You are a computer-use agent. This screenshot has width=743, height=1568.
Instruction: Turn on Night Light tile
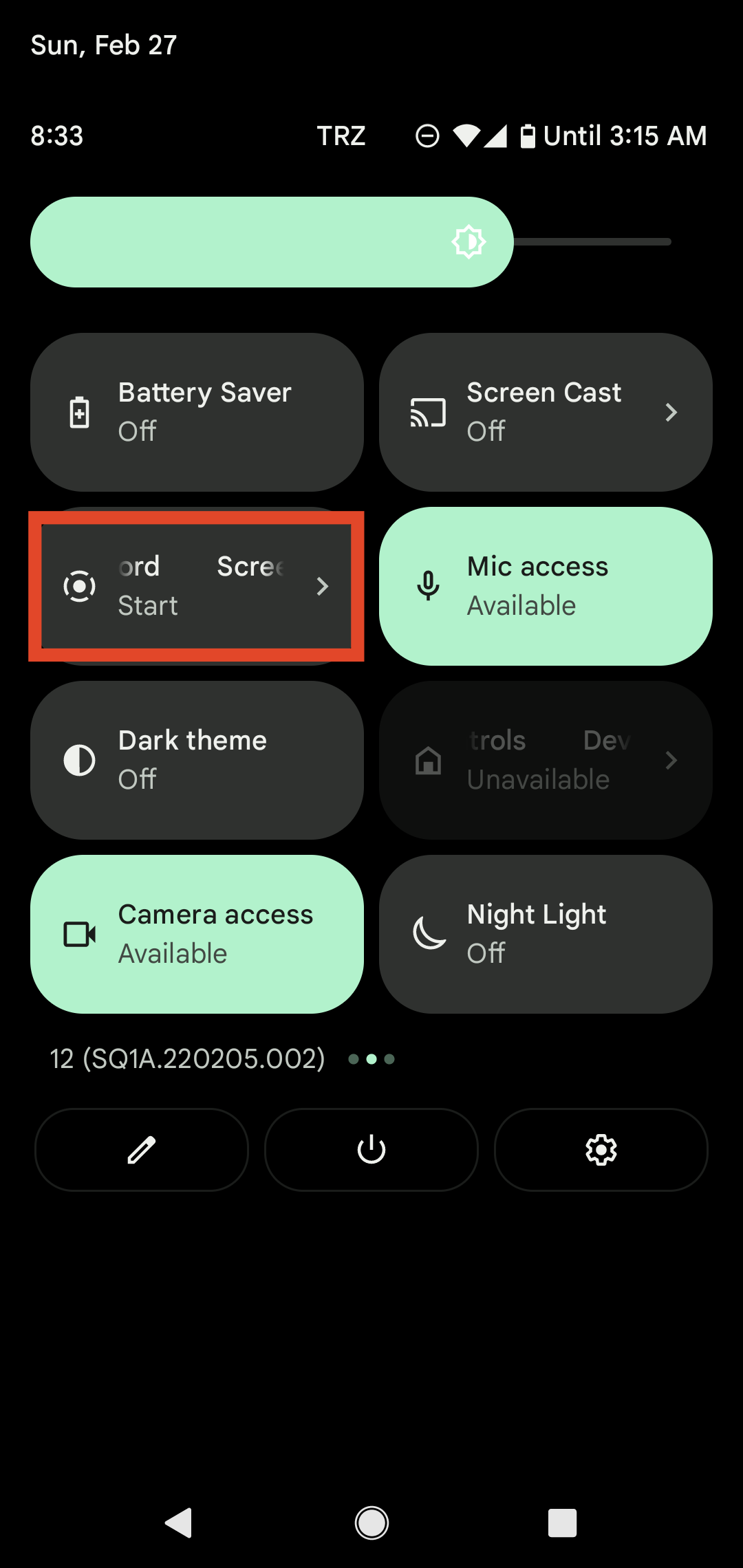pyautogui.click(x=545, y=934)
